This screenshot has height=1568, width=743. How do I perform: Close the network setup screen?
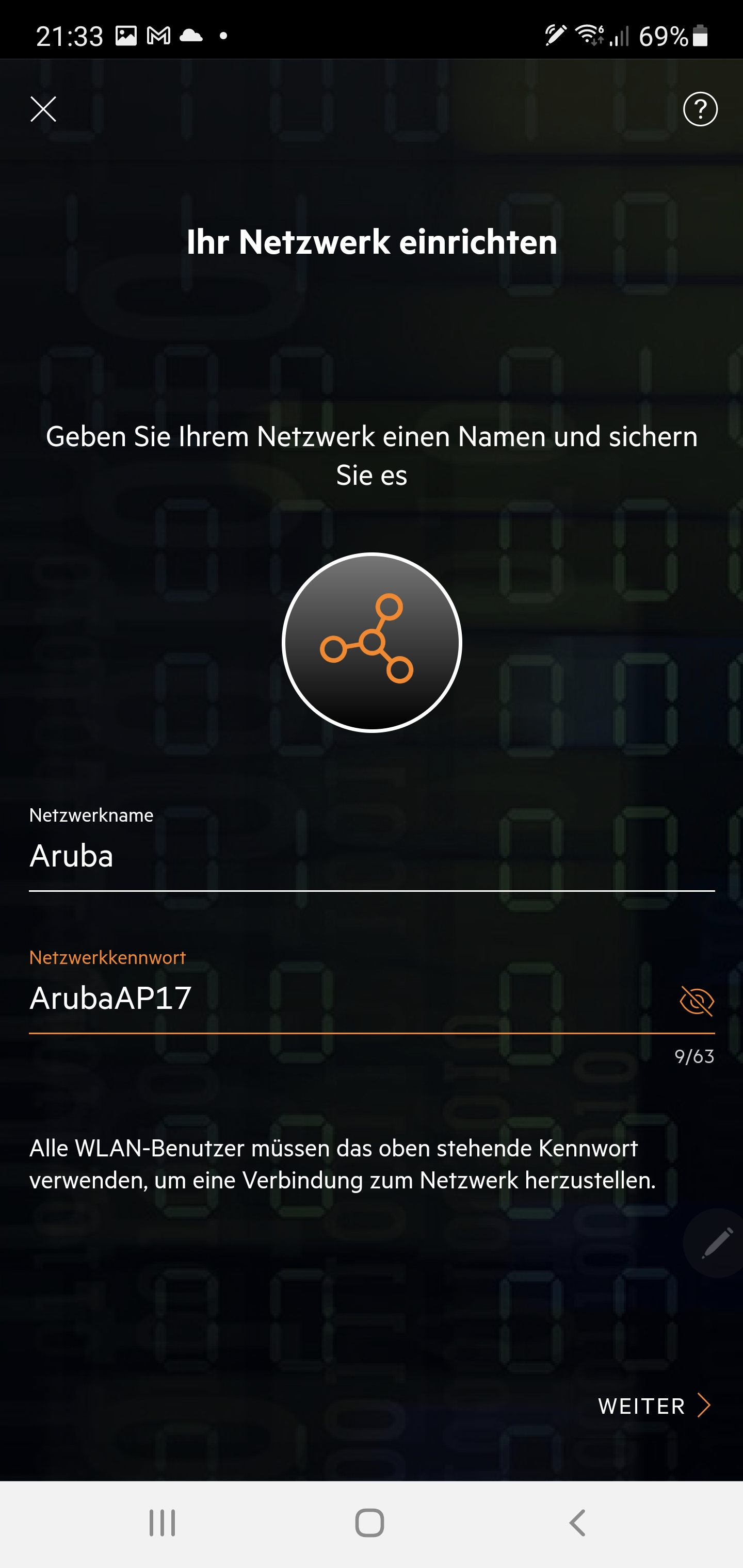(43, 109)
